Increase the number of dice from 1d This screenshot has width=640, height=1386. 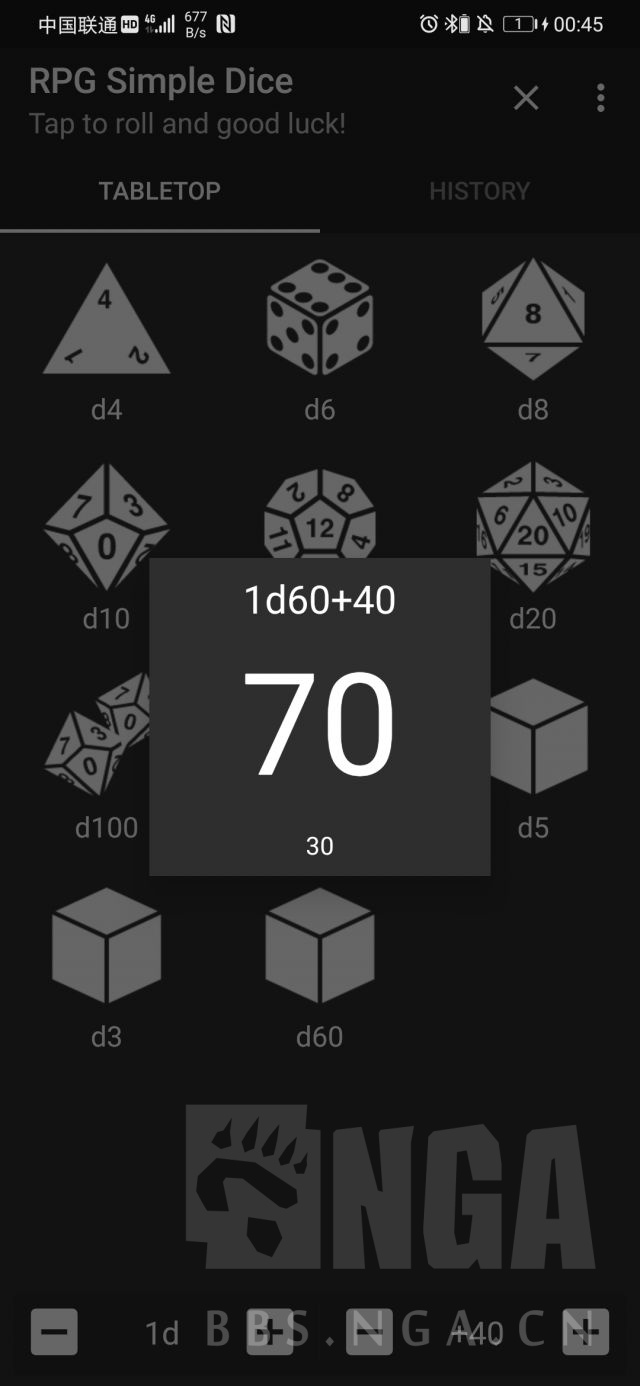[x=270, y=1332]
